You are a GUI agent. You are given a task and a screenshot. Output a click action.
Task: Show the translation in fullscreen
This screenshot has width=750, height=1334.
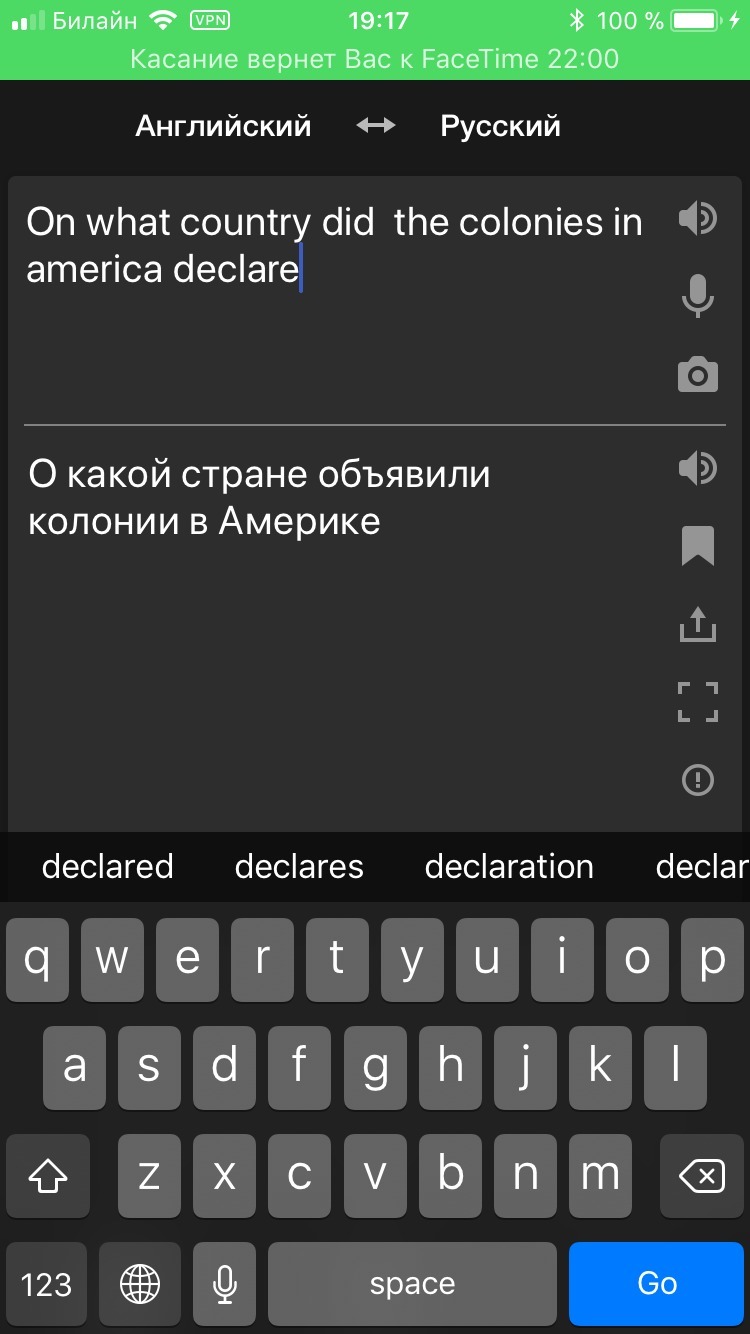pos(697,701)
